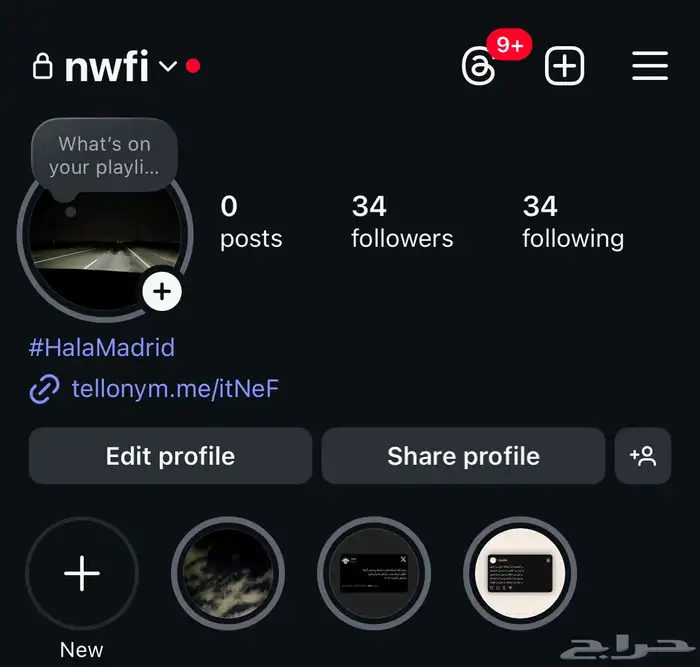Image resolution: width=700 pixels, height=667 pixels.
Task: Create a new post with the plus icon
Action: [564, 66]
